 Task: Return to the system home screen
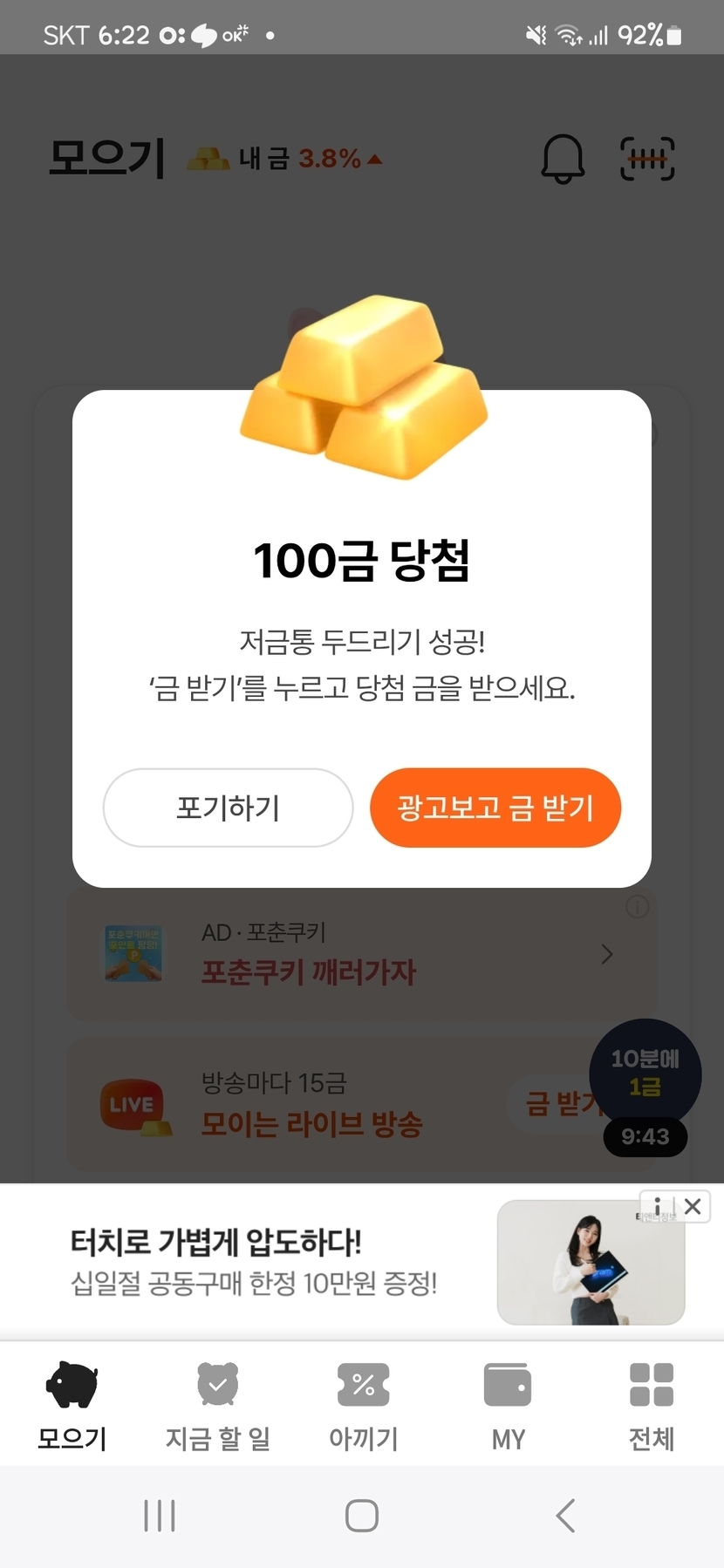tap(362, 1516)
